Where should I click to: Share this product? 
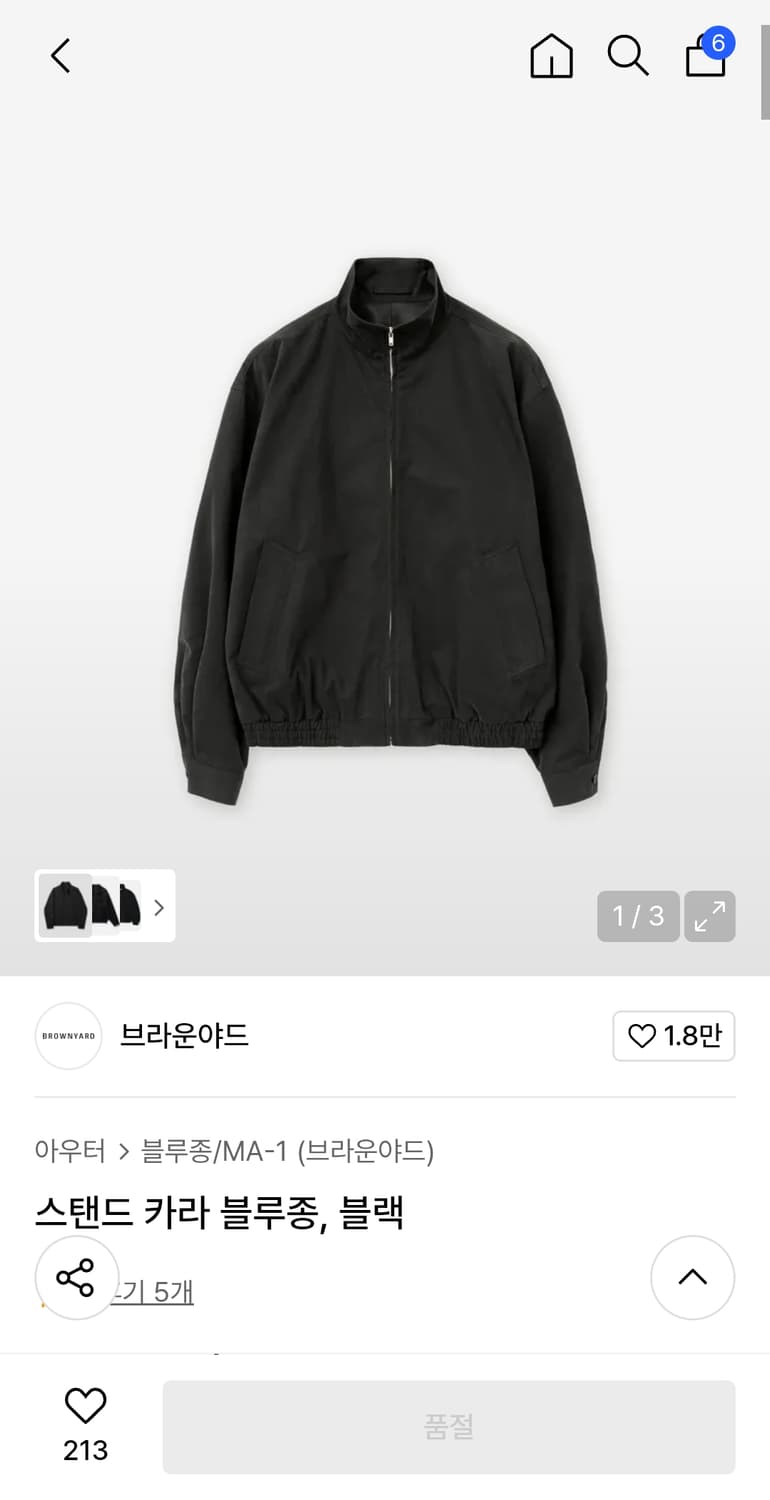76,1277
